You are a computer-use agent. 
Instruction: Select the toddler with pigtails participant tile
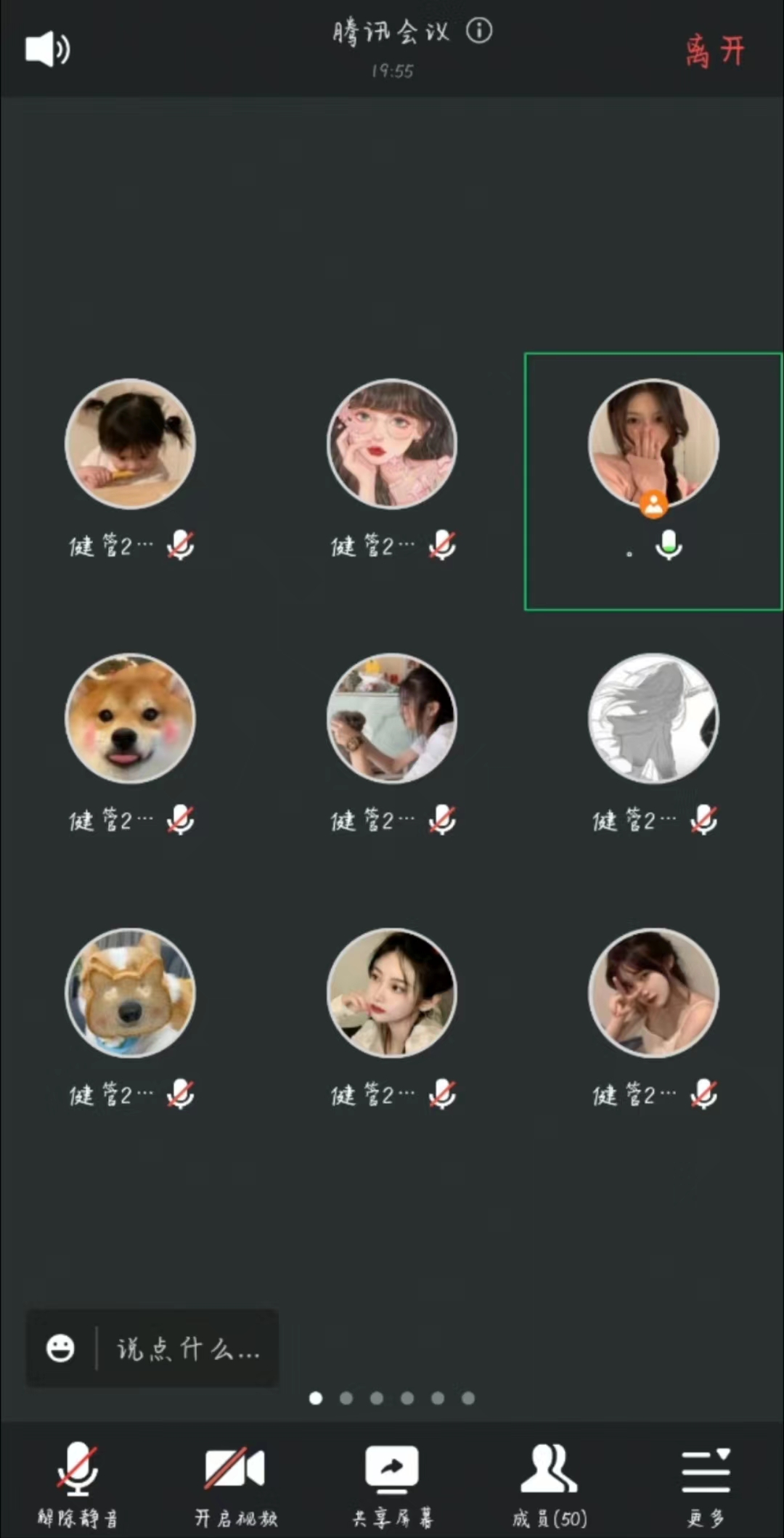coord(131,444)
